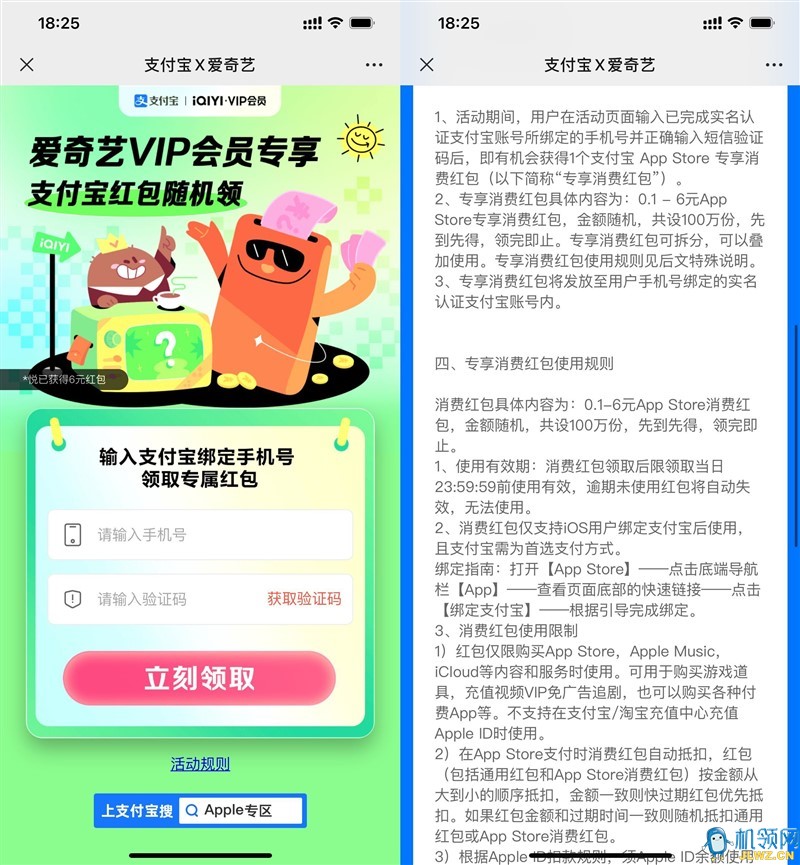Open the Apple专区 search banner
The height and width of the screenshot is (865, 800).
click(x=200, y=810)
